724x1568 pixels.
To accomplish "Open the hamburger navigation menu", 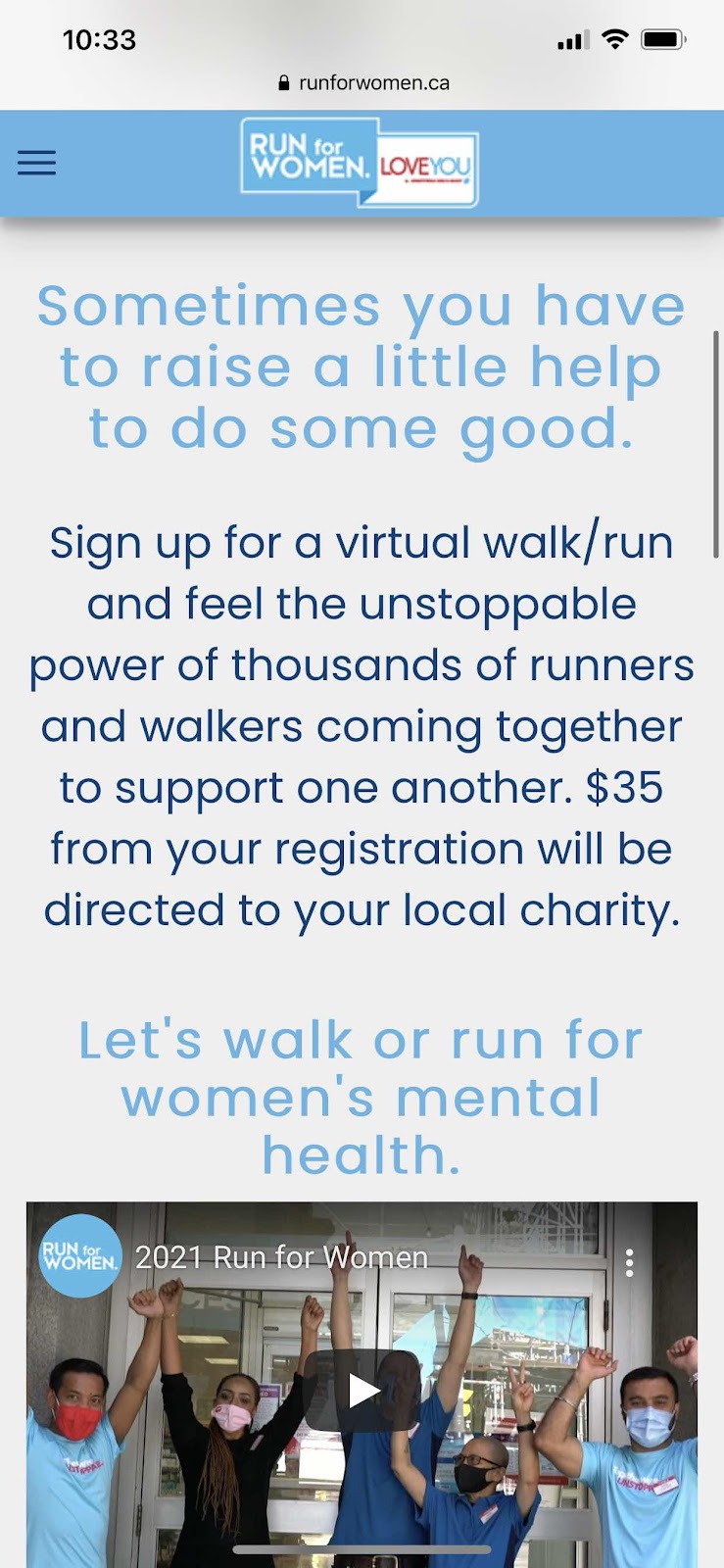I will click(x=36, y=163).
